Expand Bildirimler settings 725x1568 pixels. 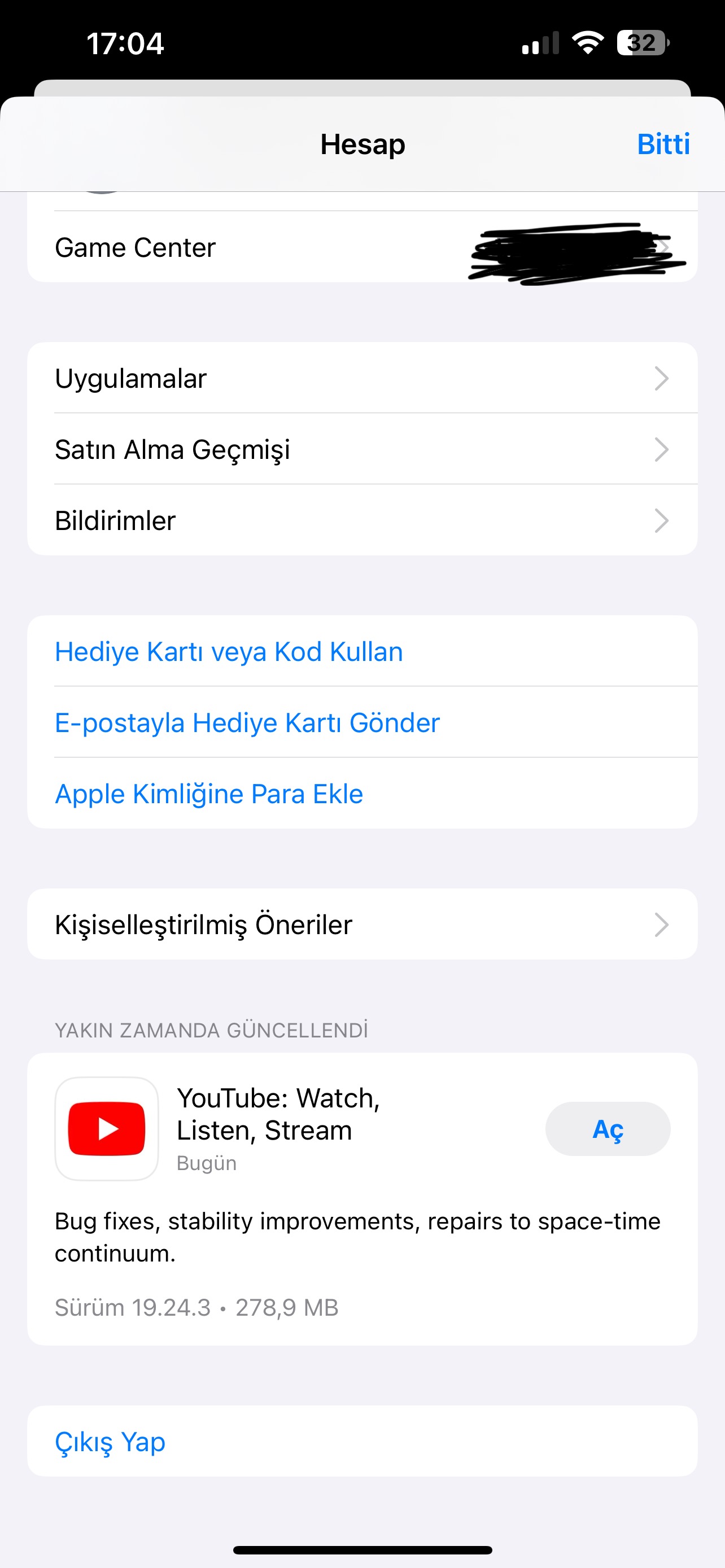pos(362,520)
